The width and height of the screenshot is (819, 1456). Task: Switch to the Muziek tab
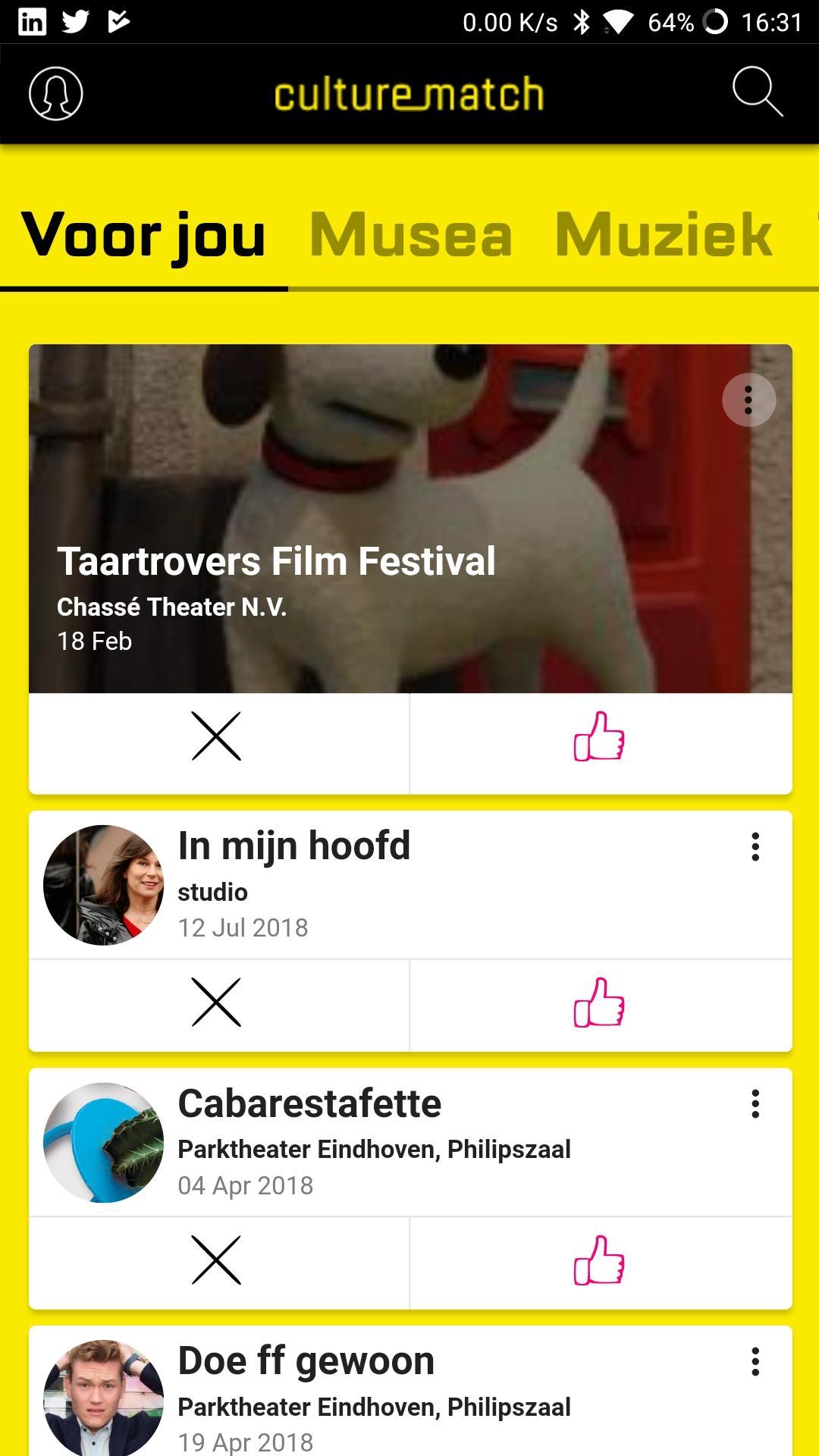pyautogui.click(x=664, y=235)
